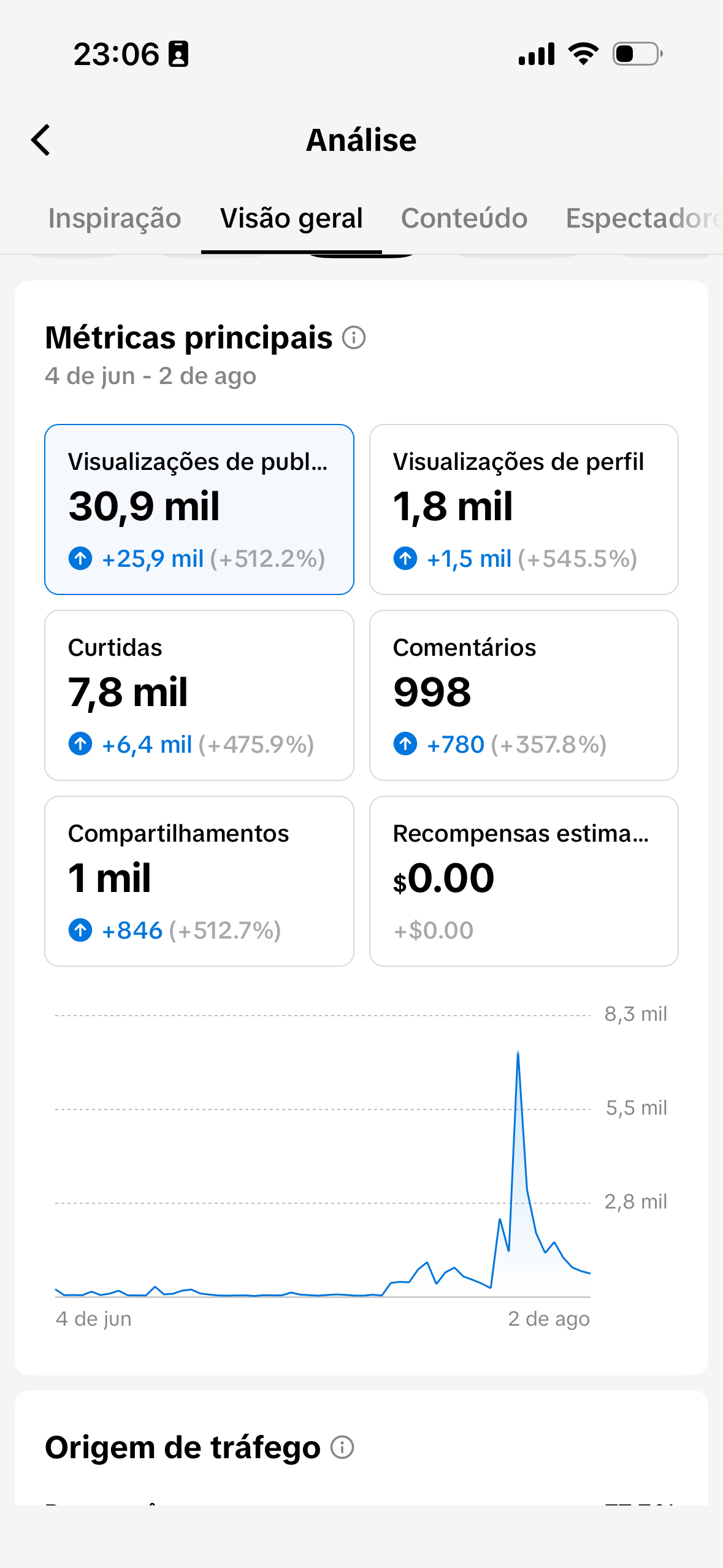The height and width of the screenshot is (1568, 723).
Task: Select the Visualizações de publicações card
Action: point(199,509)
